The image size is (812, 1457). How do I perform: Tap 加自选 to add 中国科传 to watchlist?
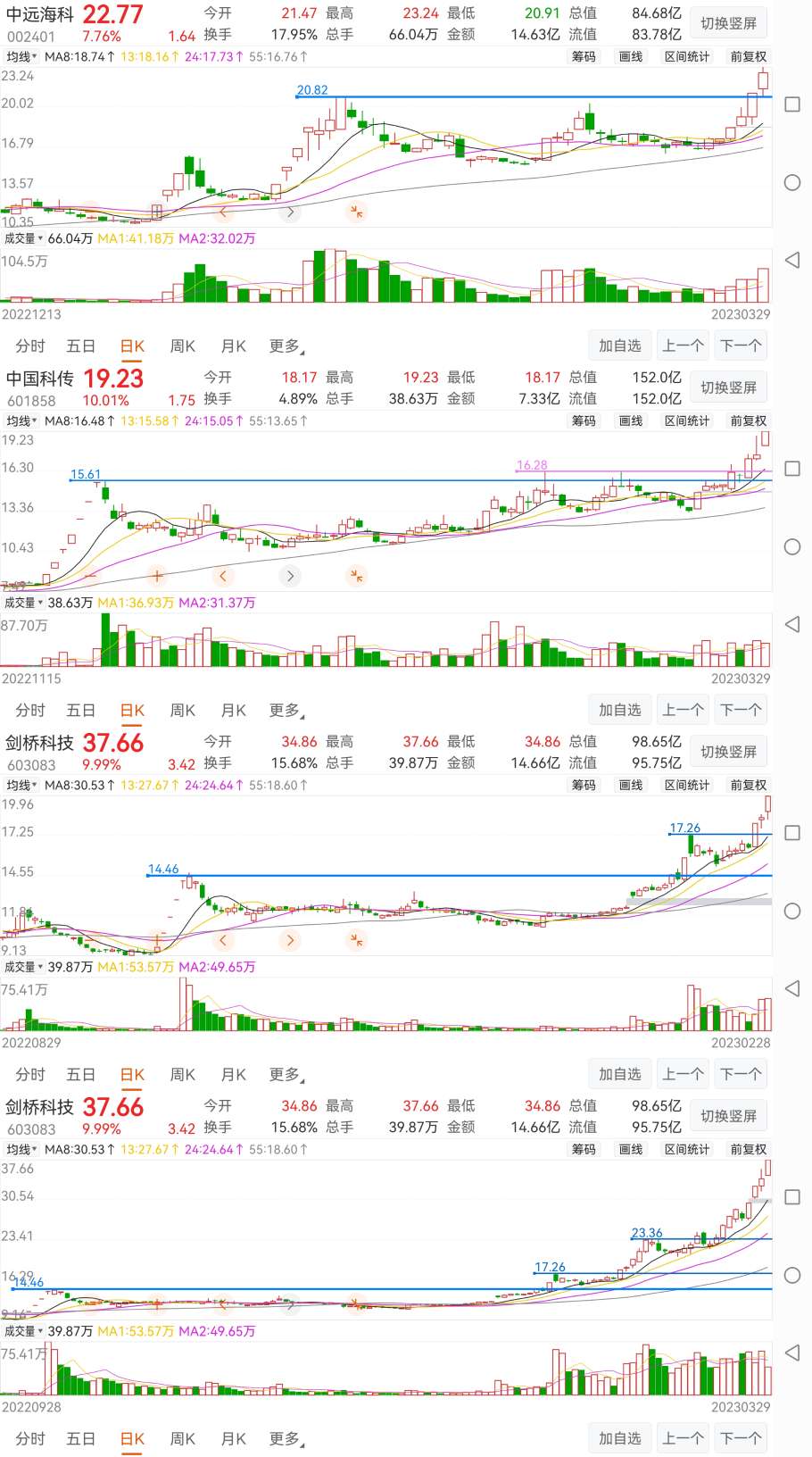point(620,708)
